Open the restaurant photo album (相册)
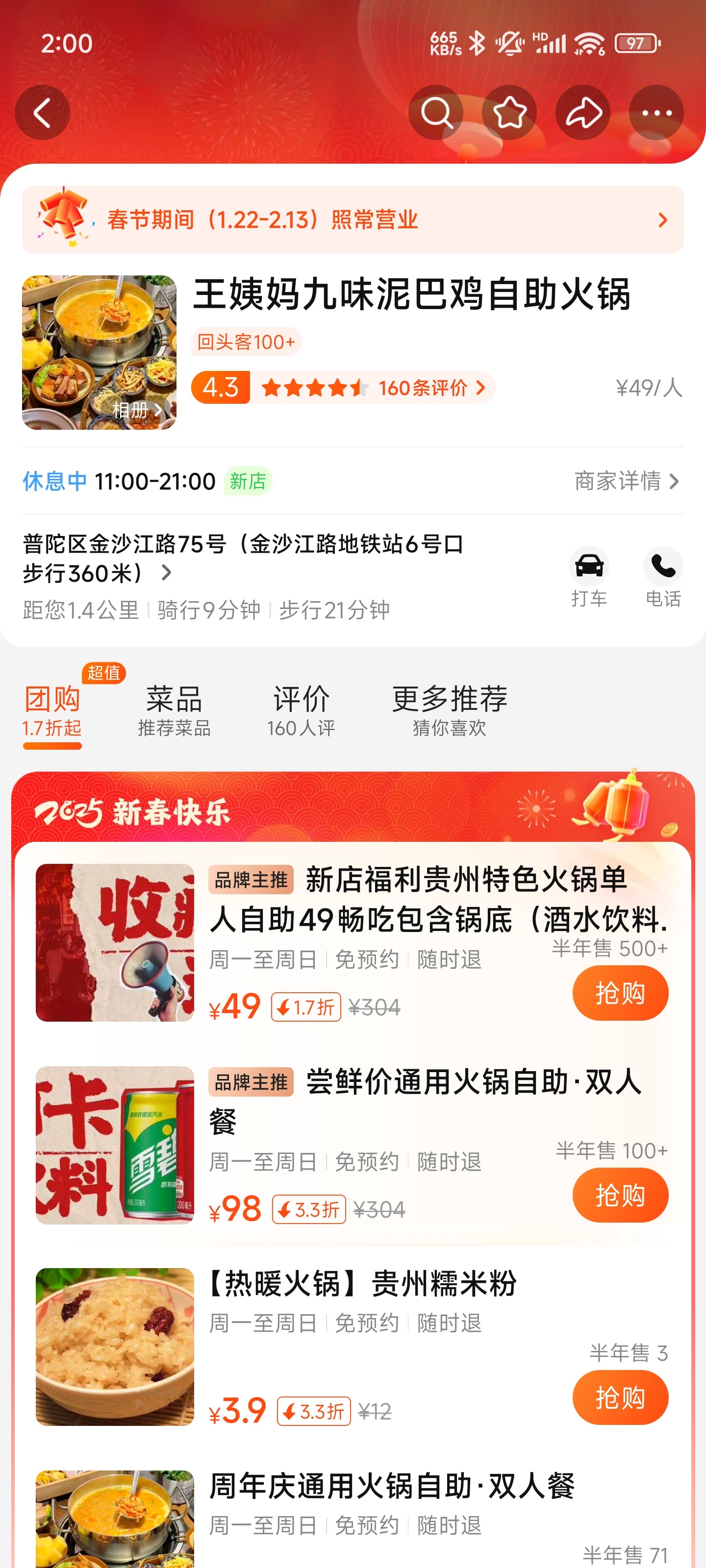The height and width of the screenshot is (1568, 706). coord(136,410)
